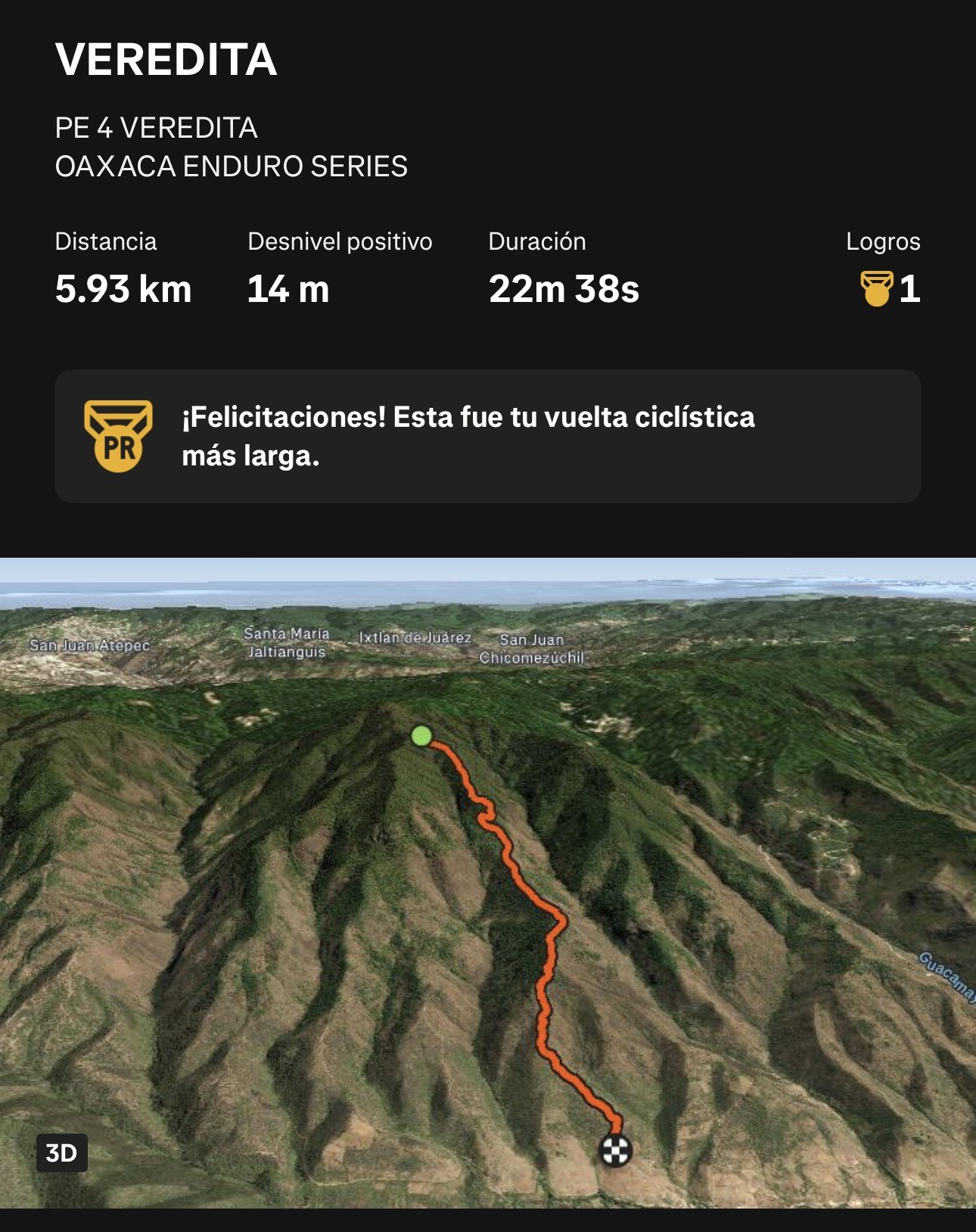Open the PR longest ride congratulations card

pos(487,437)
